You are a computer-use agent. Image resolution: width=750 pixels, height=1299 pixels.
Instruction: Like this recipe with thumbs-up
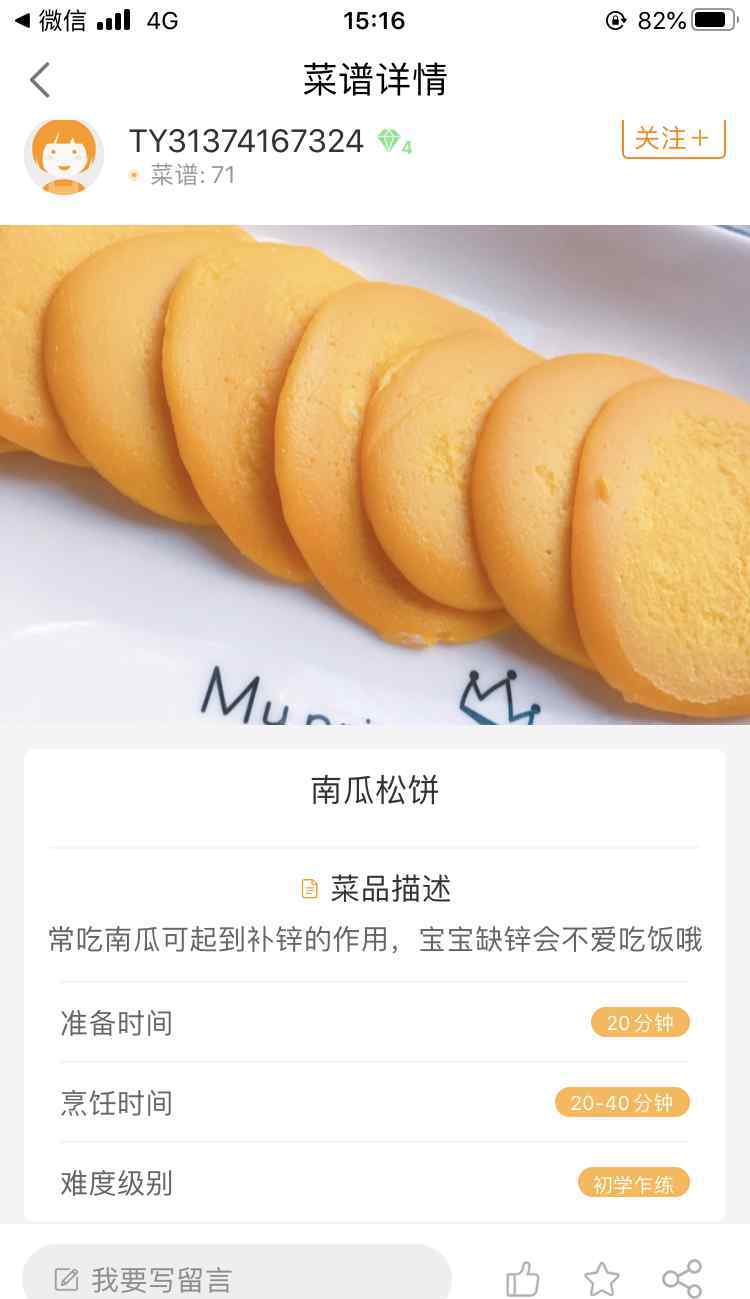coord(522,1279)
